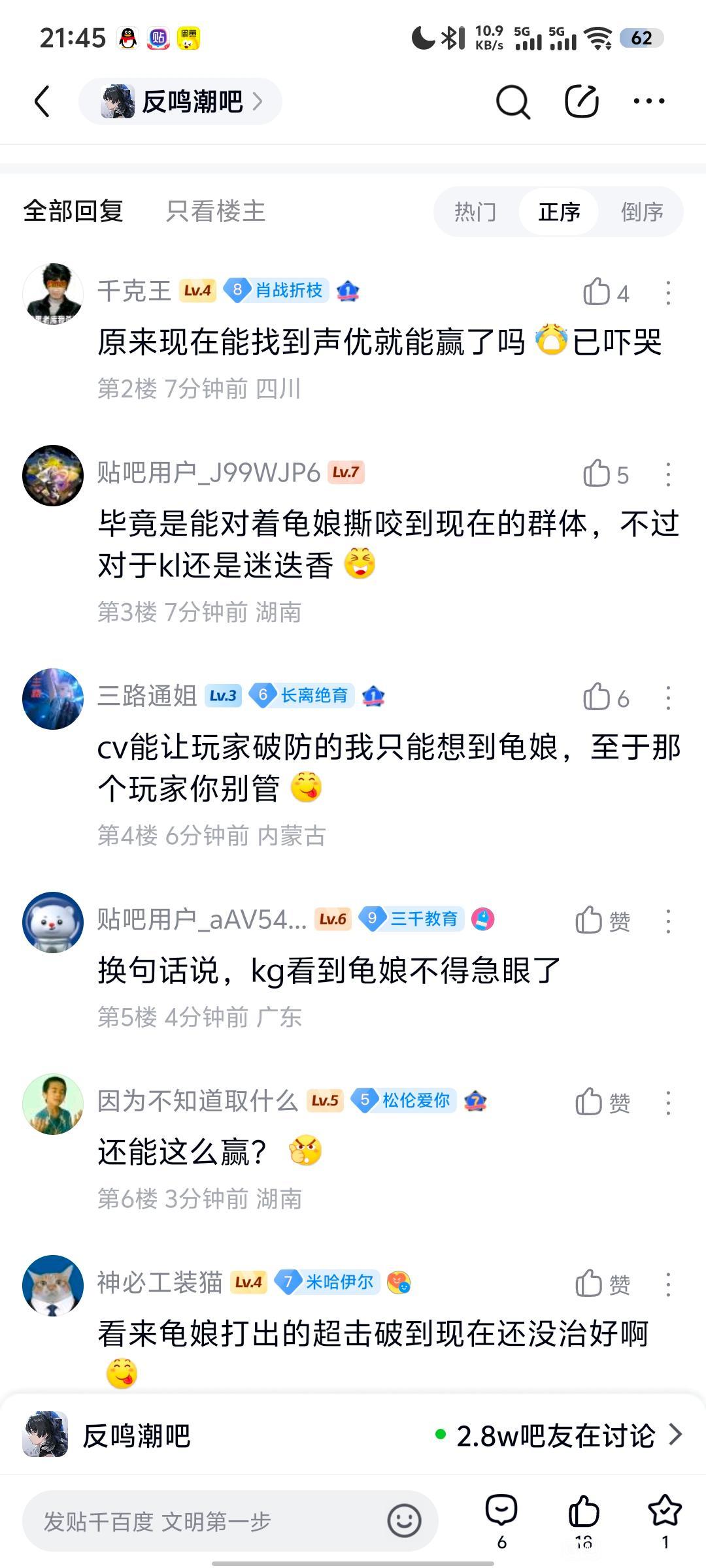The width and height of the screenshot is (706, 1568).
Task: Sort replies by 热门
Action: (x=475, y=212)
